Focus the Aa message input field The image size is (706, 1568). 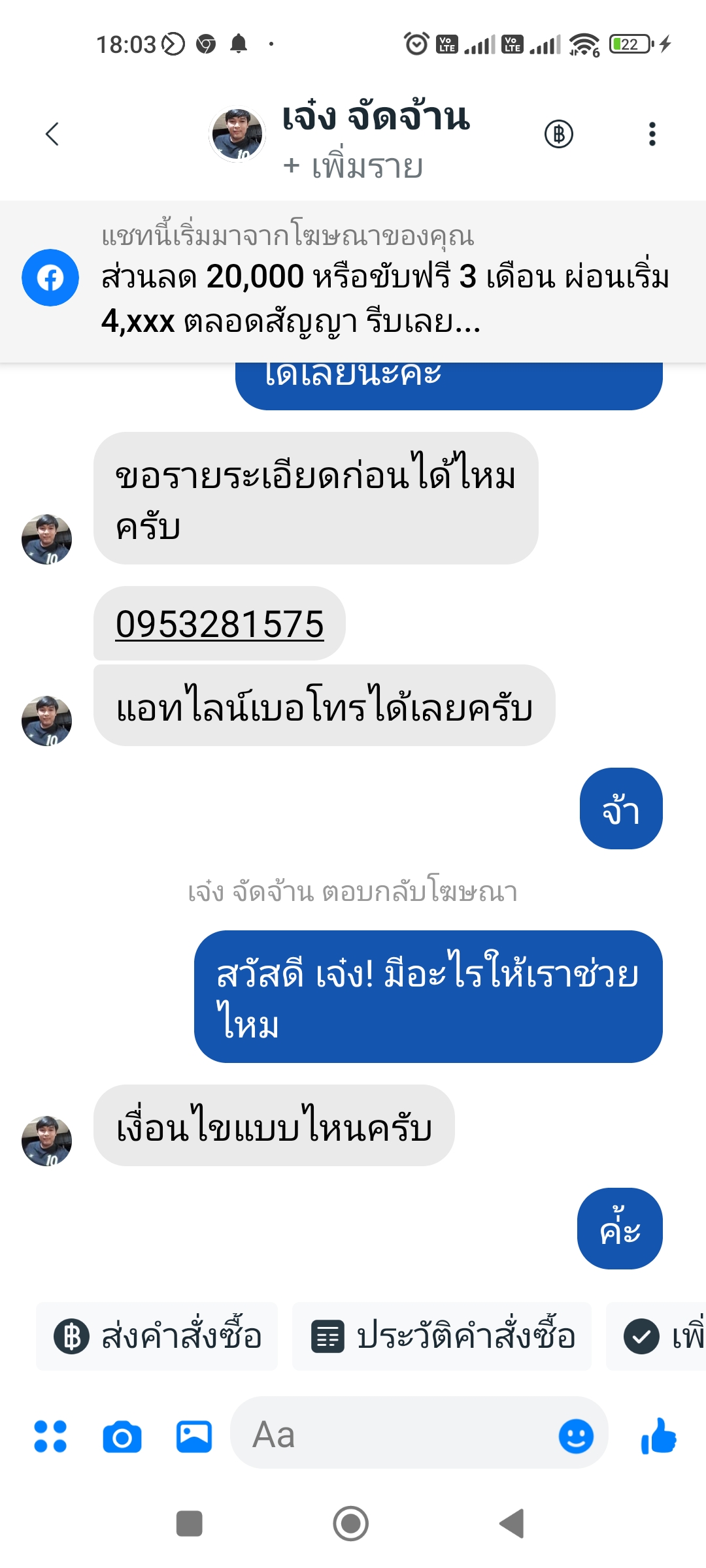point(392,1435)
